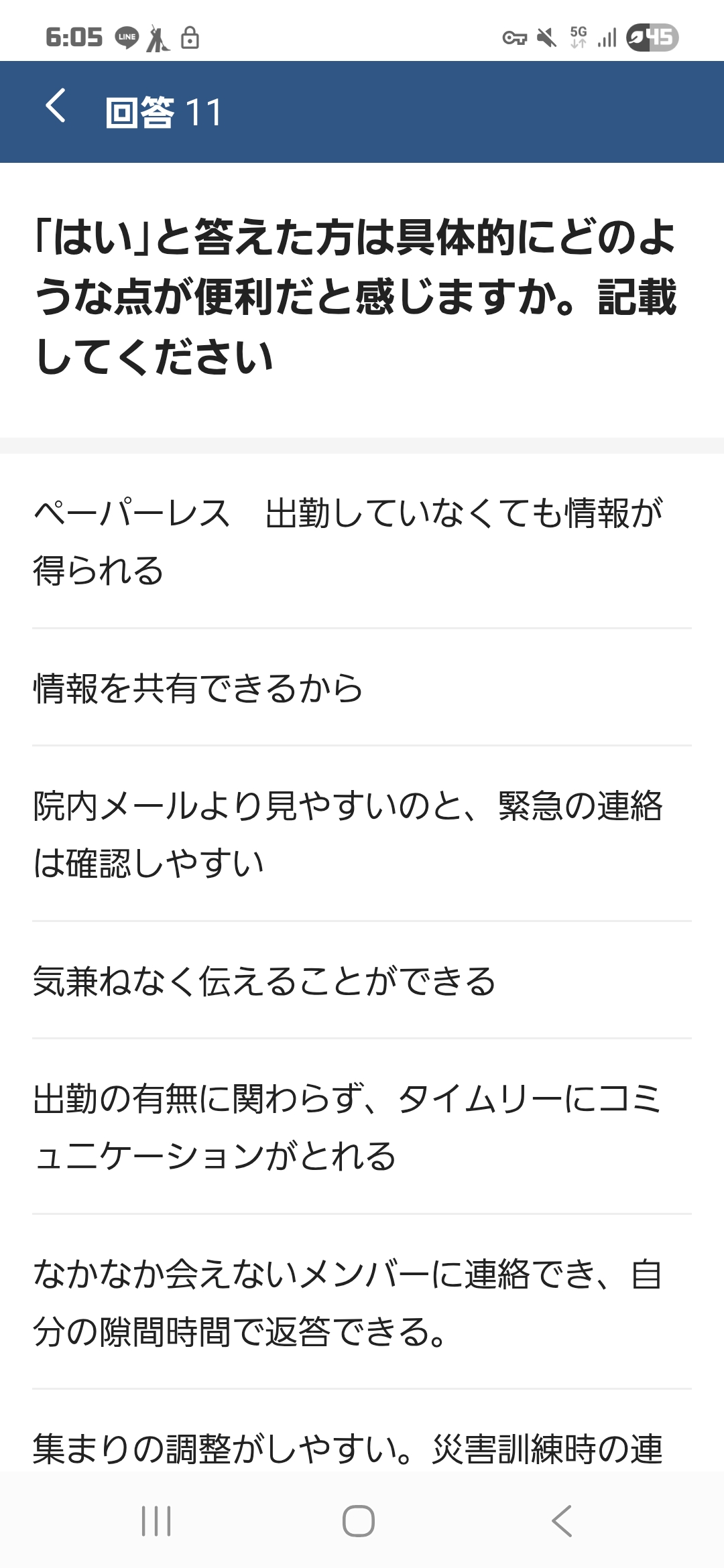Open the recent apps view
Image resolution: width=724 pixels, height=1568 pixels.
point(157,1521)
